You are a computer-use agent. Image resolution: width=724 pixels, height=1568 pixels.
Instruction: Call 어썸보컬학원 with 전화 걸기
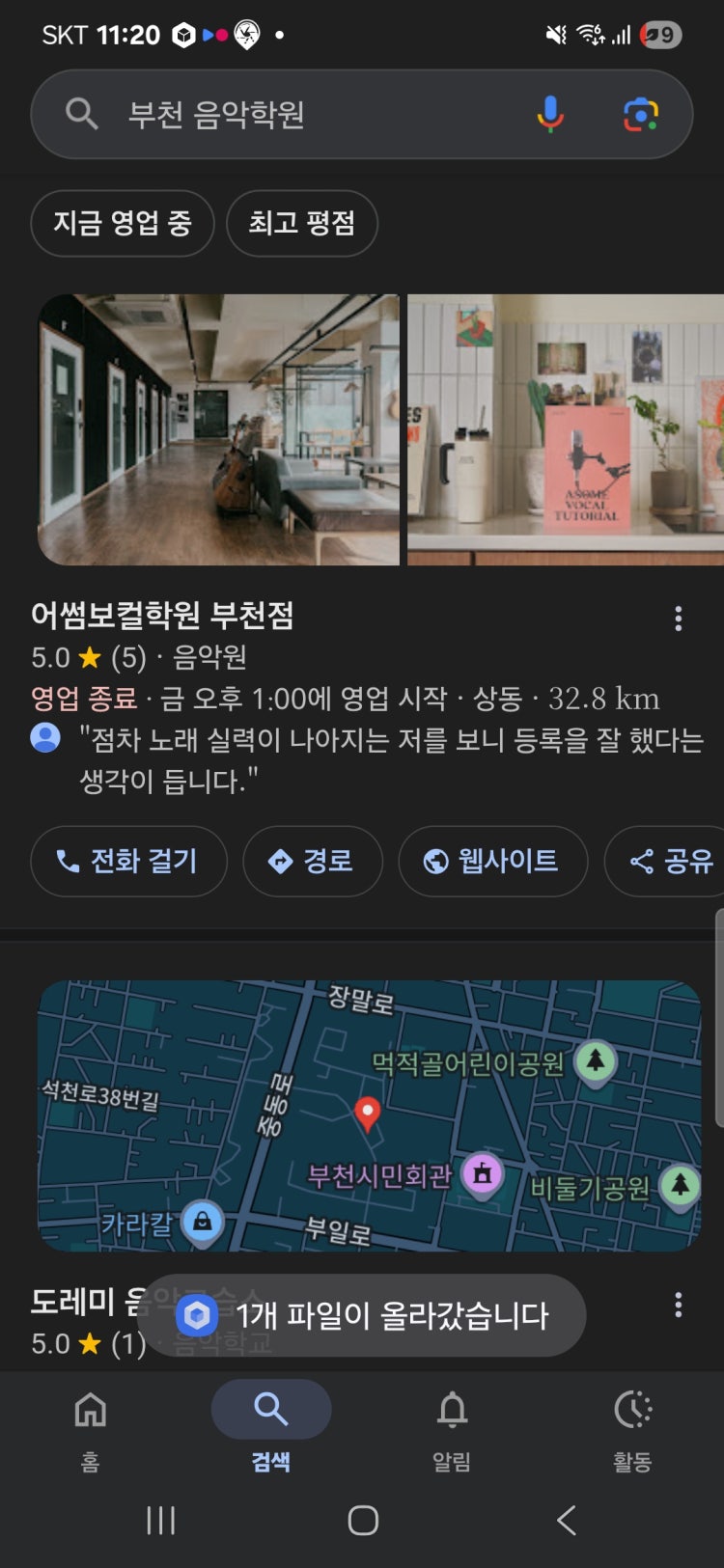[x=128, y=861]
